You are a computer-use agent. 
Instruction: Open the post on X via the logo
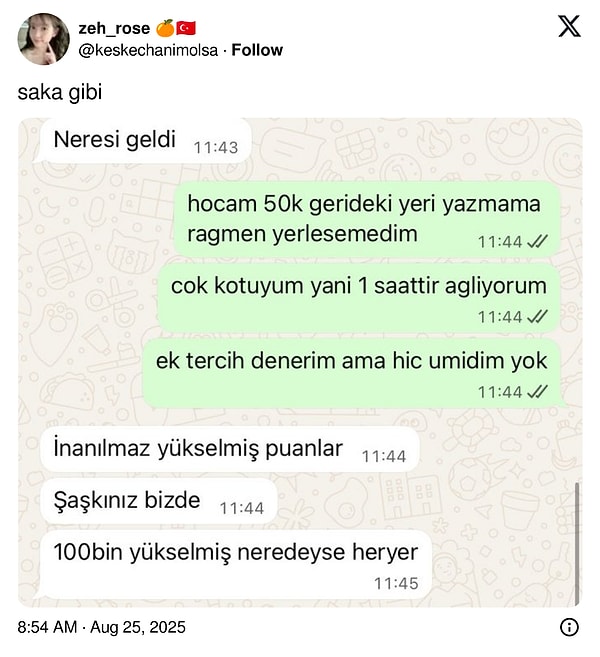click(568, 27)
